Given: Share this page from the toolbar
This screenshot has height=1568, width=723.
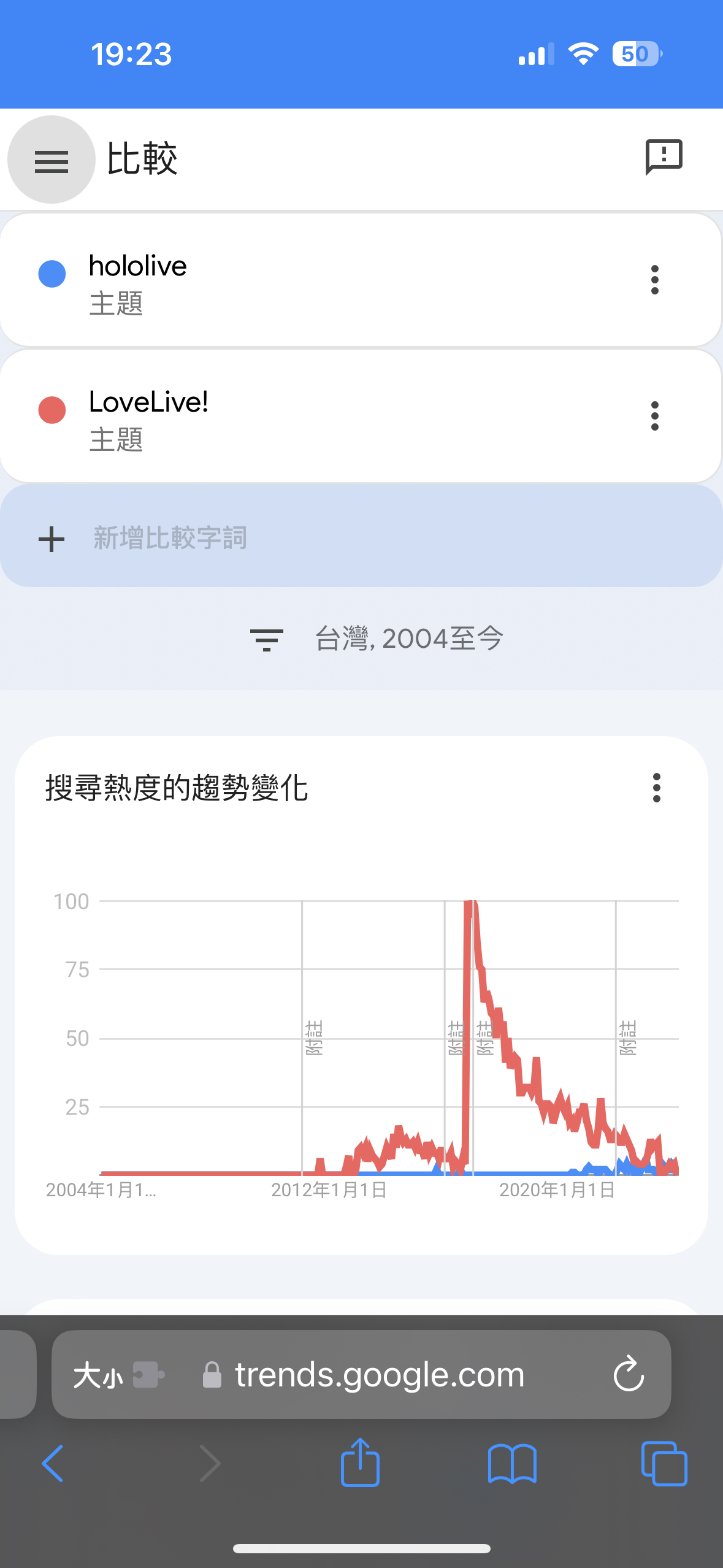Looking at the screenshot, I should point(360,1462).
